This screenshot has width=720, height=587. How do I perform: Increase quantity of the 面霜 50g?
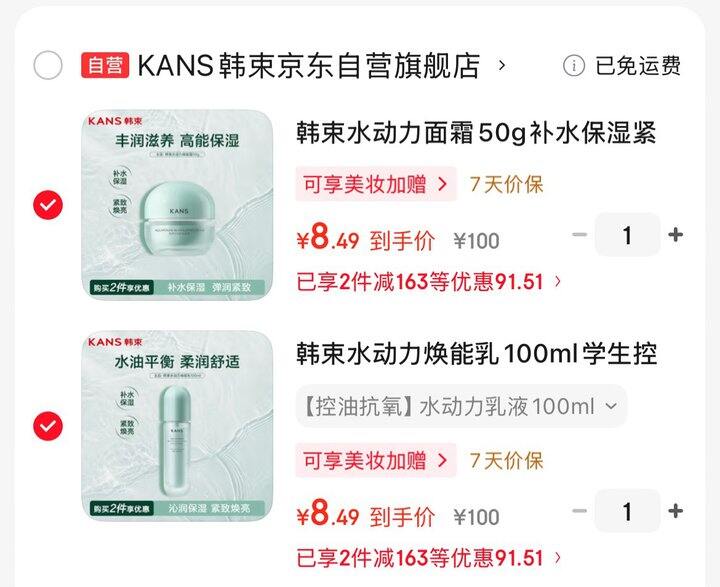(675, 235)
